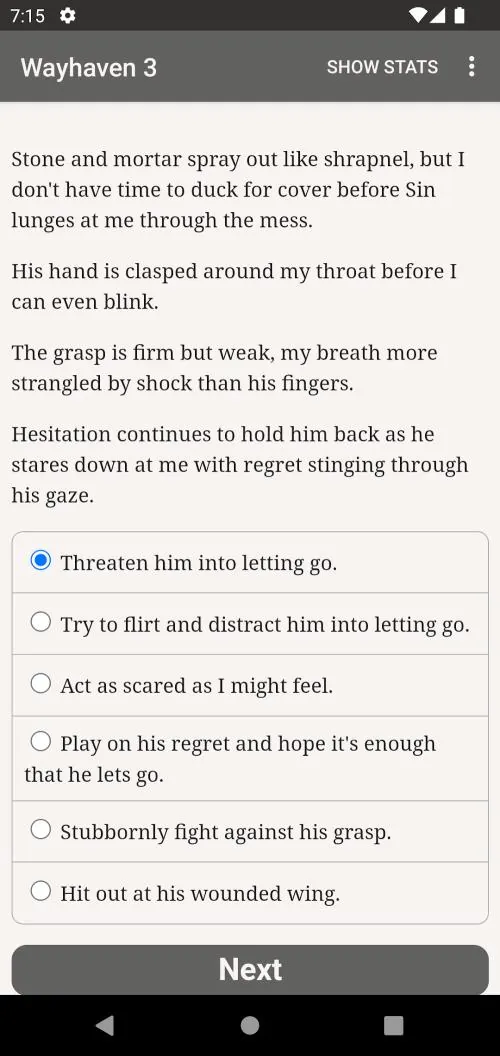This screenshot has height=1056, width=500.
Task: Select 'Hit out at his wounded wing'
Action: click(250, 892)
